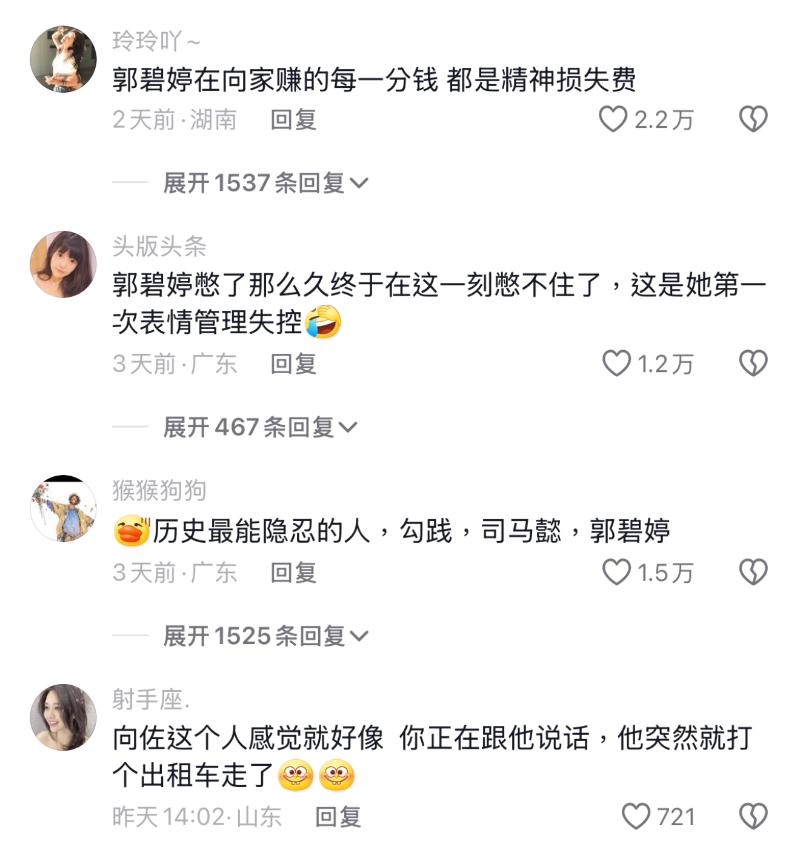
Task: Like 头版头条's comment
Action: [616, 364]
